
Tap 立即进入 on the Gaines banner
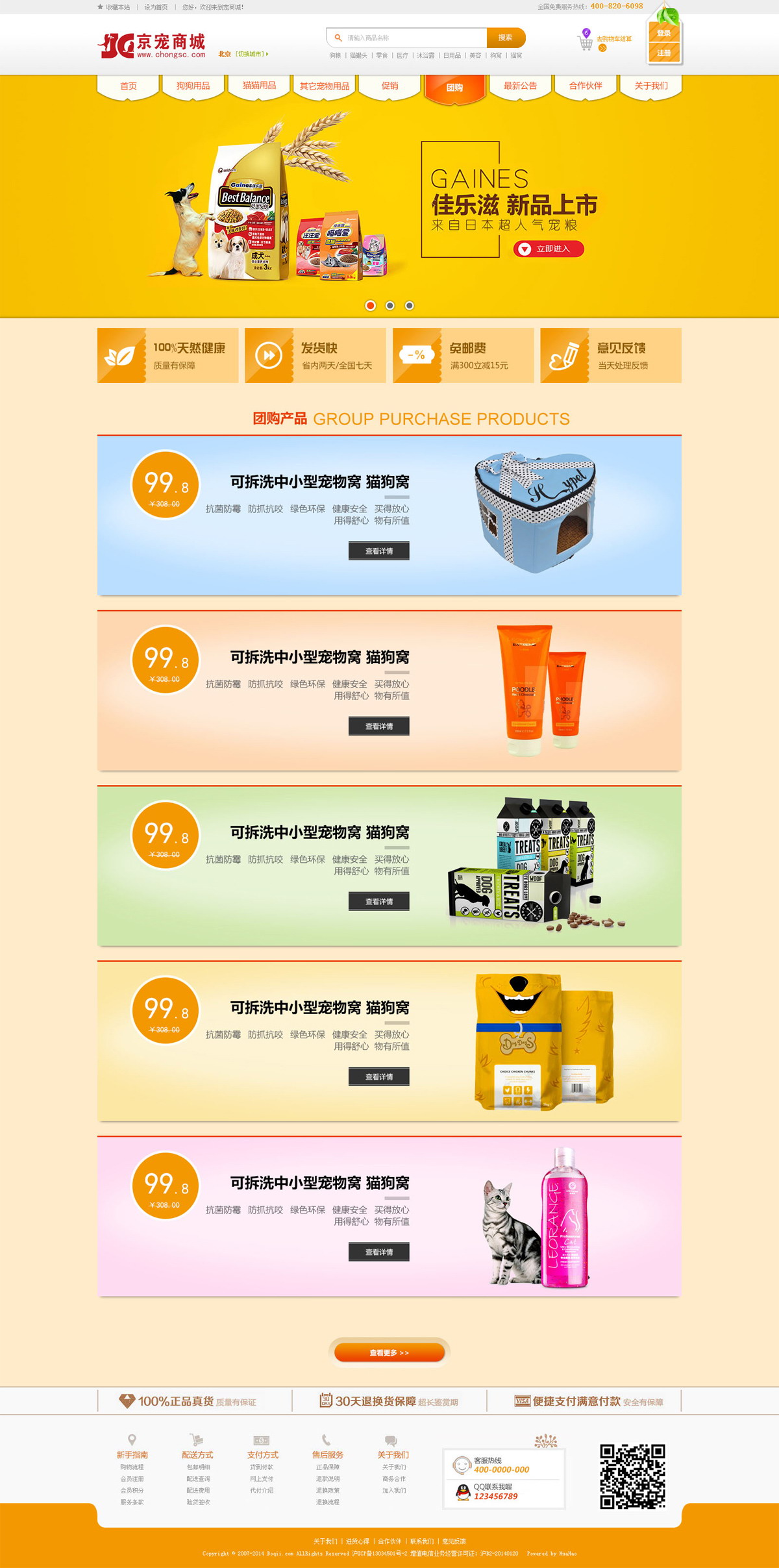tap(549, 249)
